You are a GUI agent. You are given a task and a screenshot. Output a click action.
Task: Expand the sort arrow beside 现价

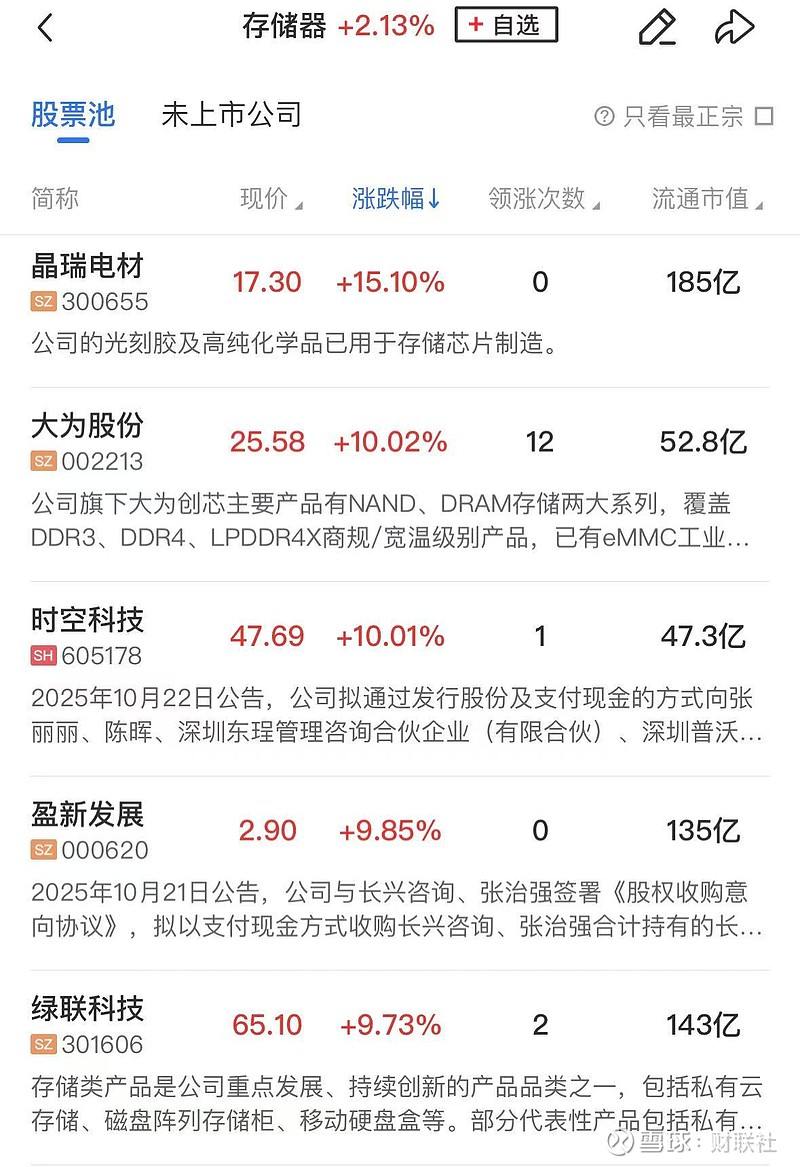[x=298, y=203]
